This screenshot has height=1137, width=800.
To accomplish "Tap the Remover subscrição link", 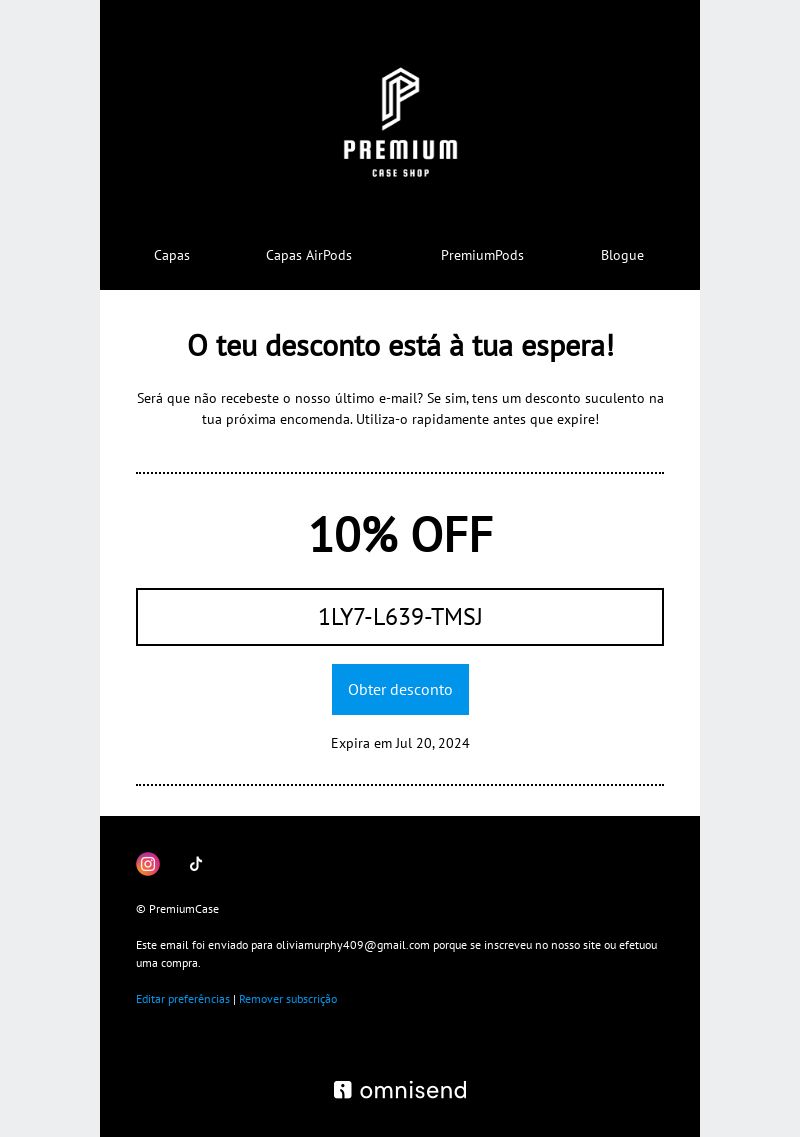I will pyautogui.click(x=288, y=999).
